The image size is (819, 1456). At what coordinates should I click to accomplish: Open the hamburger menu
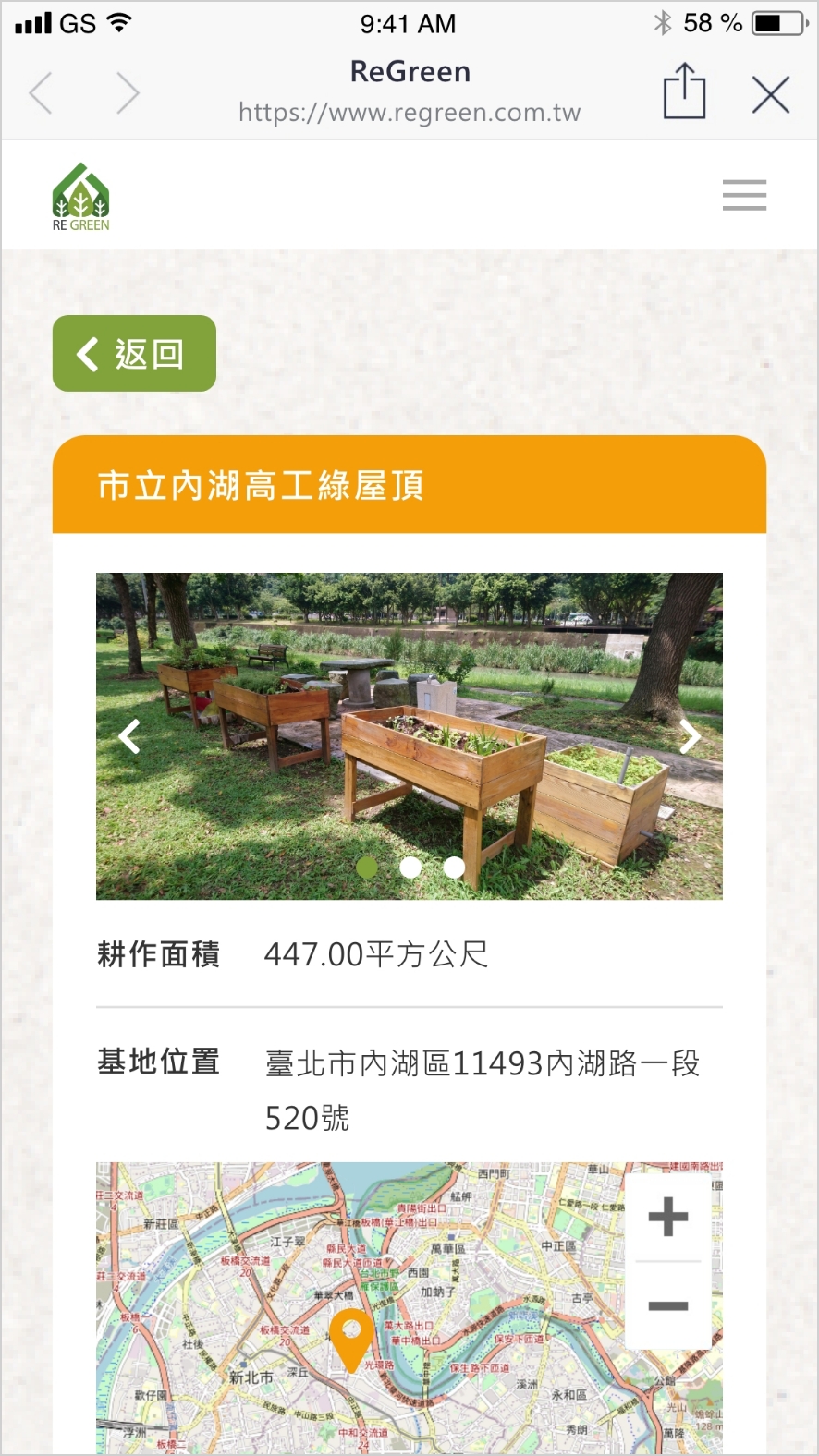pyautogui.click(x=744, y=195)
